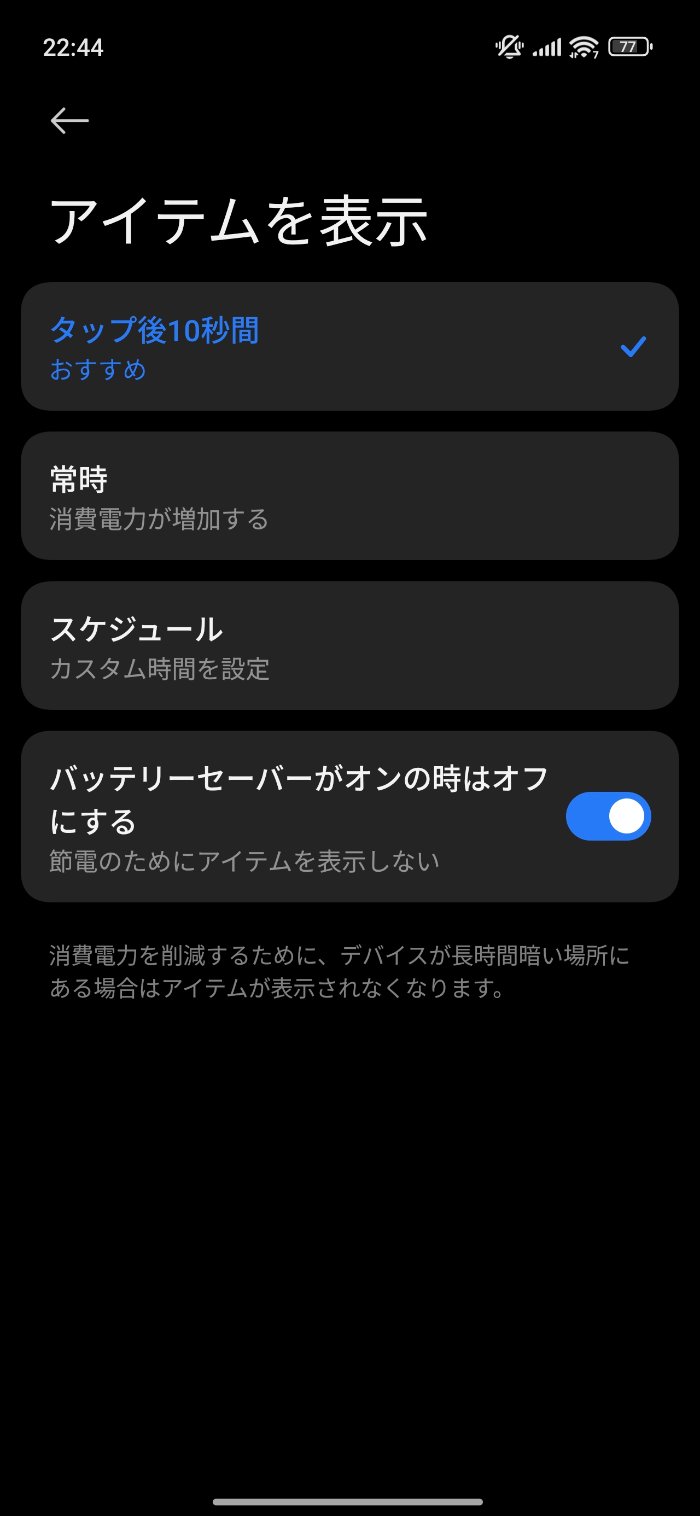This screenshot has height=1516, width=700.
Task: Open スケジュール custom time setting
Action: (x=349, y=646)
